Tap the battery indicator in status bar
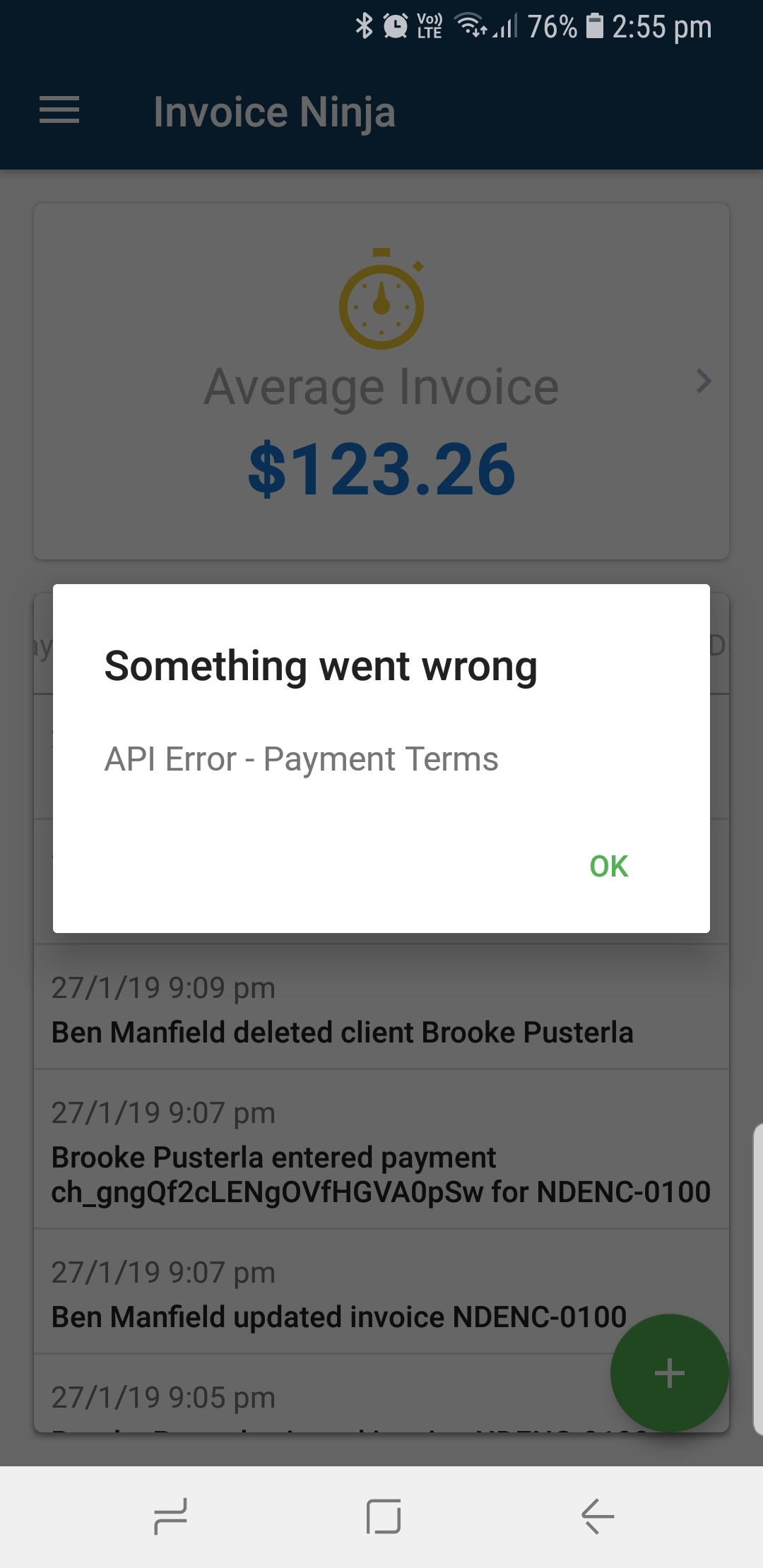The width and height of the screenshot is (763, 1568). (596, 27)
